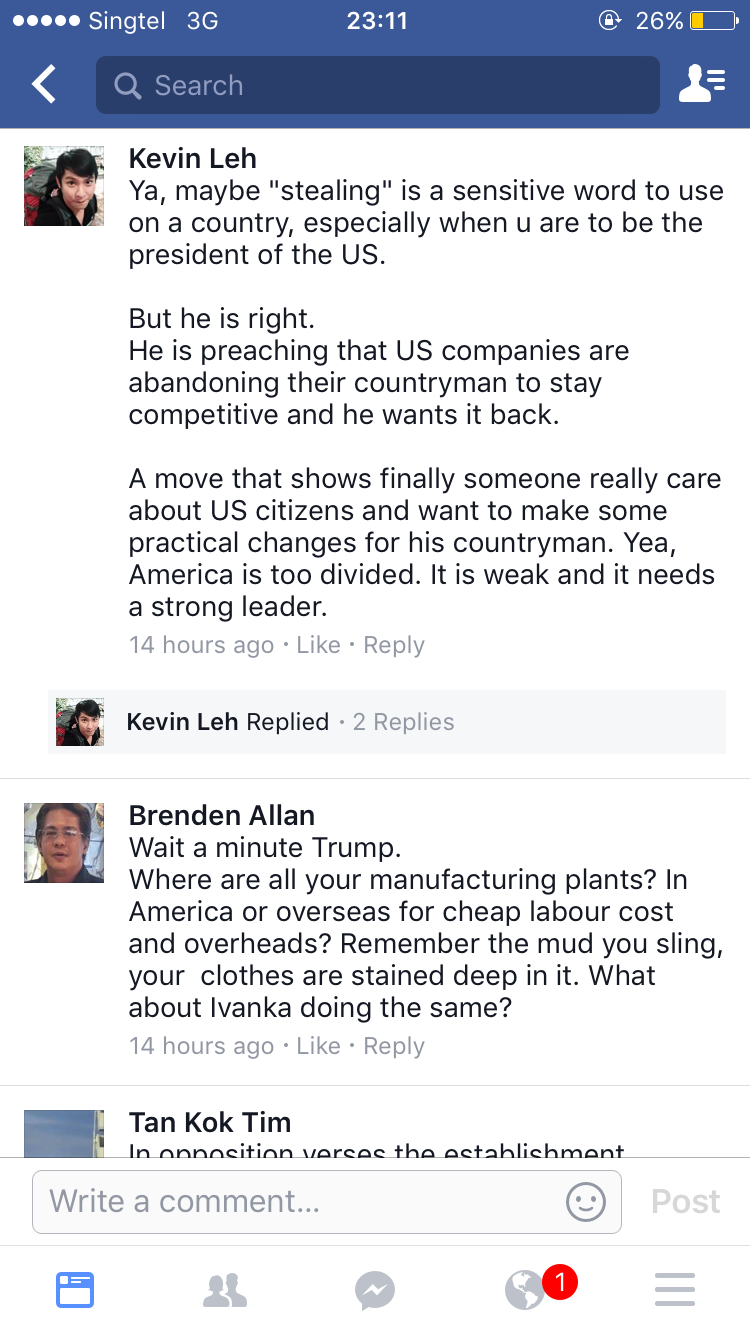Go back using the arrow
750x1334 pixels.
coord(44,85)
